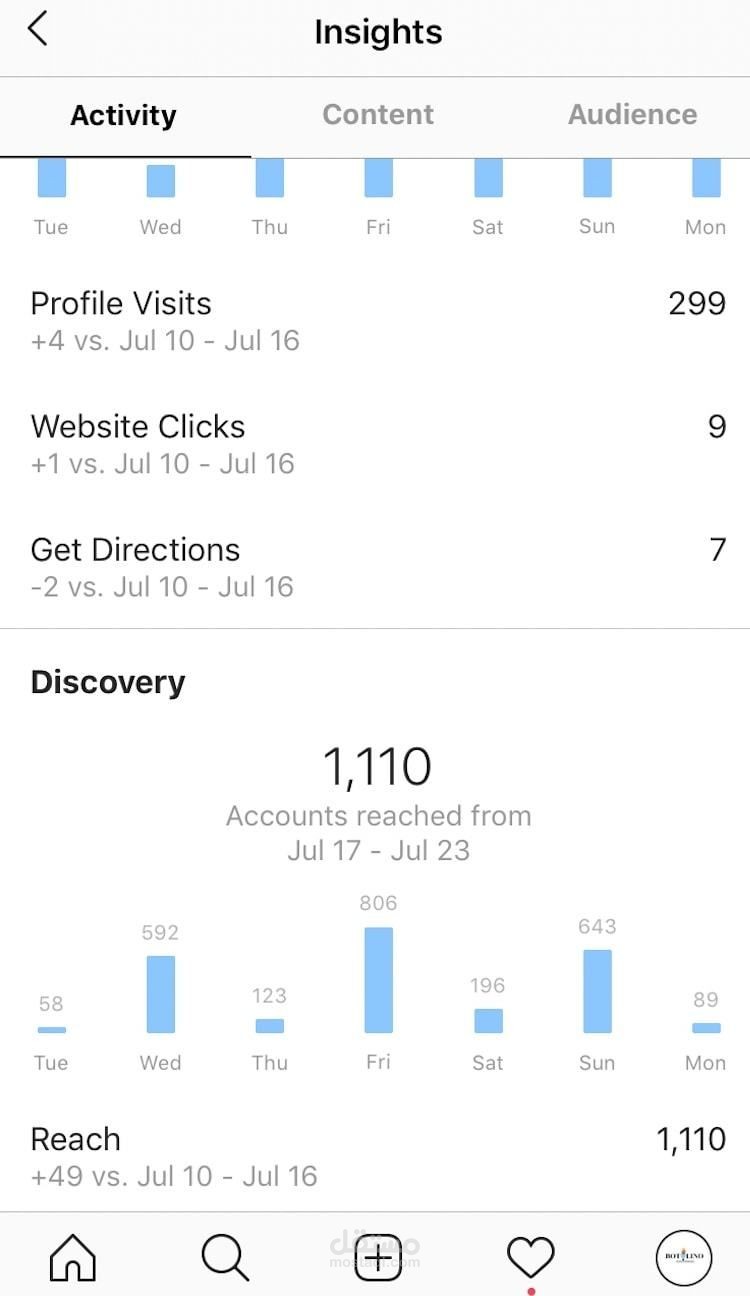Switch to the Content tab
This screenshot has height=1296, width=750.
tap(378, 115)
